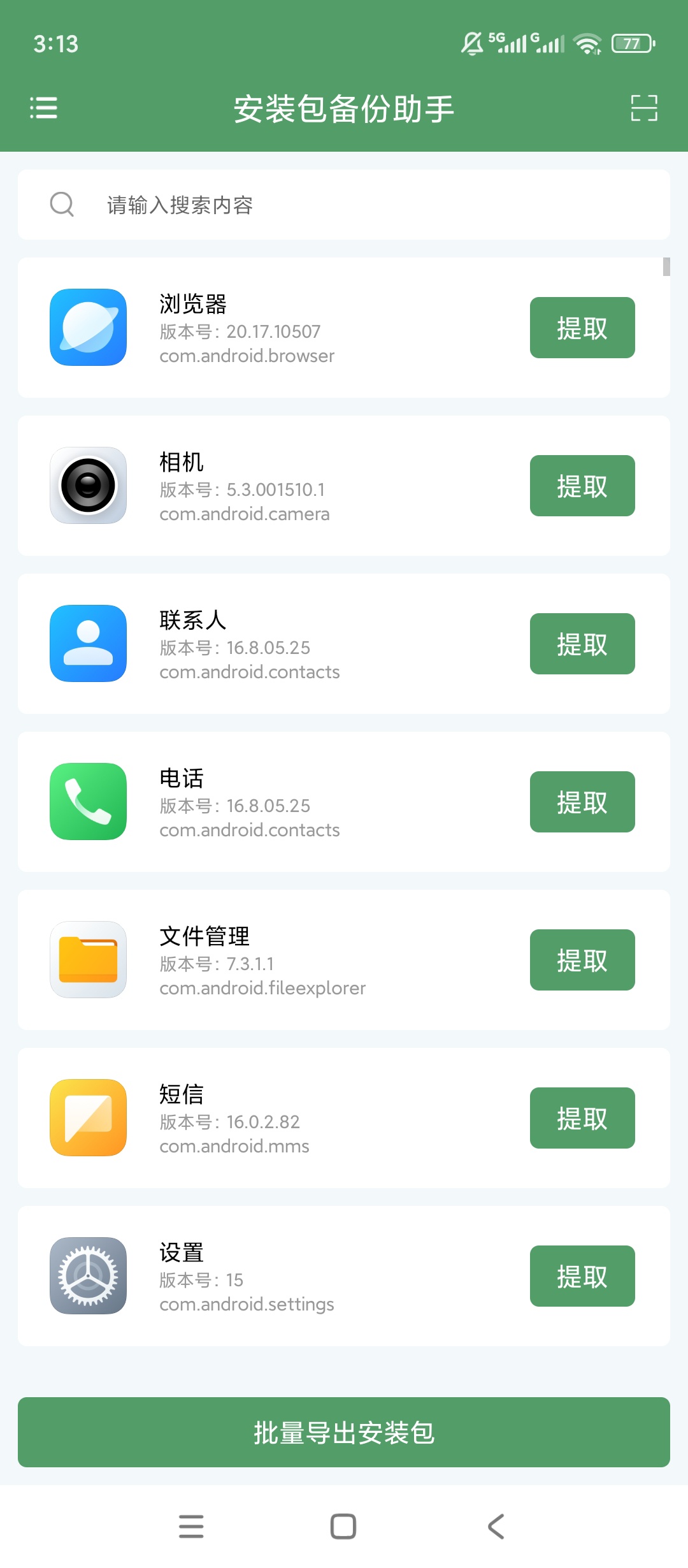Extract the 电话 phone app package
Image resolution: width=688 pixels, height=1568 pixels.
(582, 802)
